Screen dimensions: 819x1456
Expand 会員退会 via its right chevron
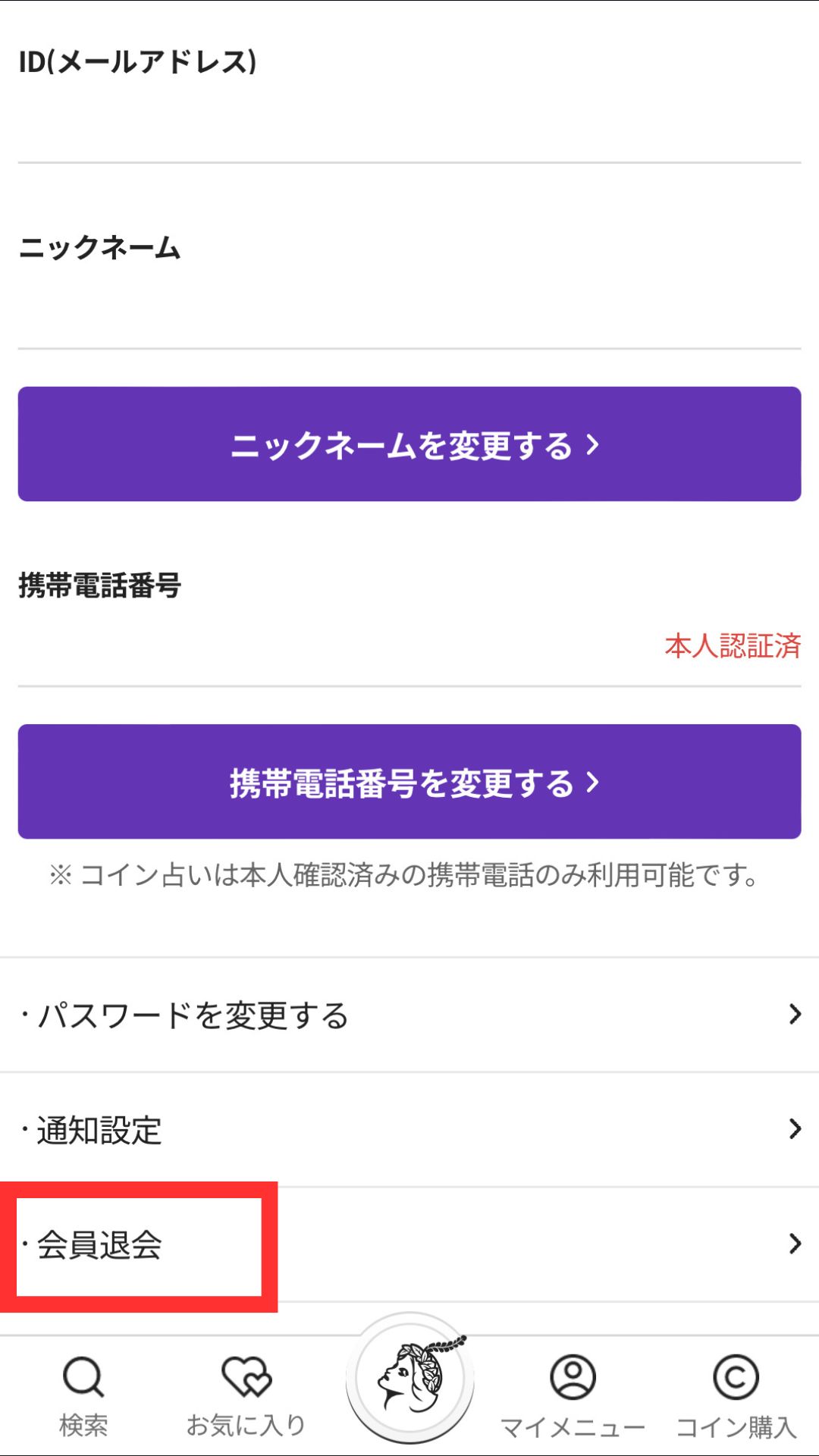pyautogui.click(x=793, y=1241)
